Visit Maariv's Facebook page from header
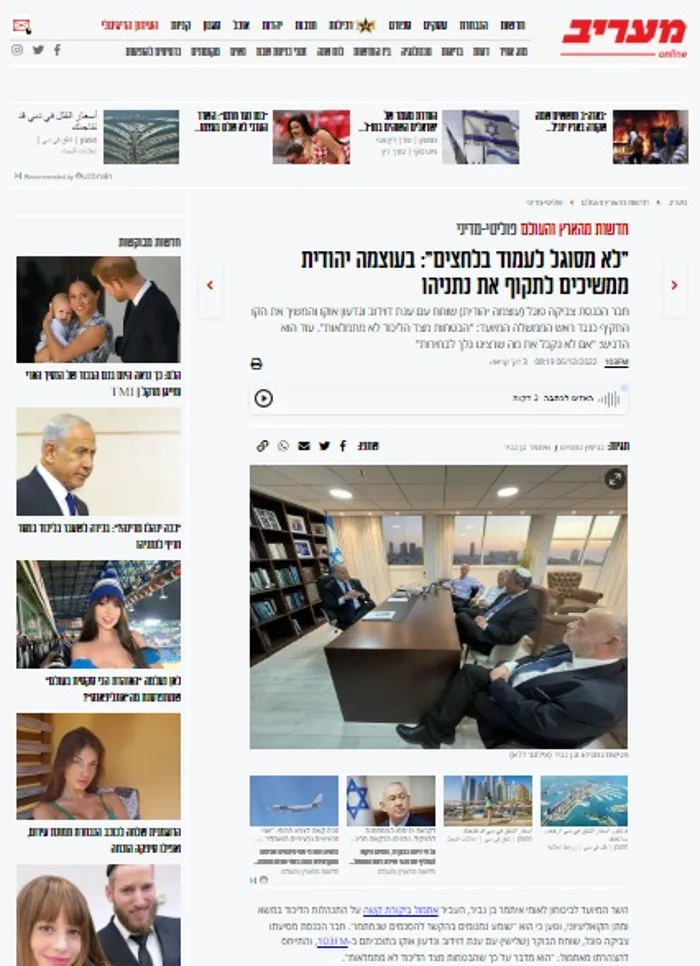 tap(57, 49)
